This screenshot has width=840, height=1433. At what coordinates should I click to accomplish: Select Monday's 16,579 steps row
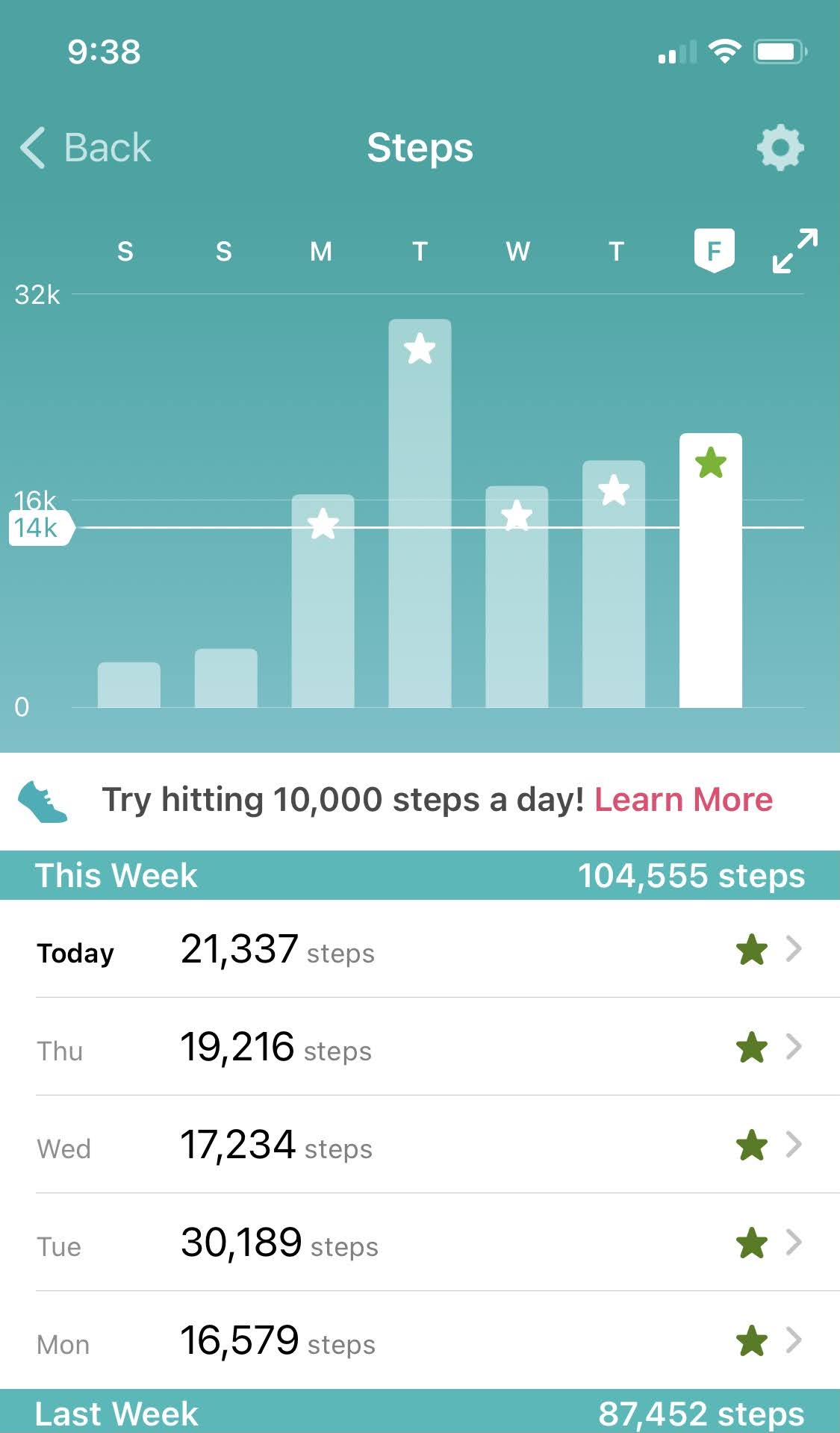point(420,1340)
